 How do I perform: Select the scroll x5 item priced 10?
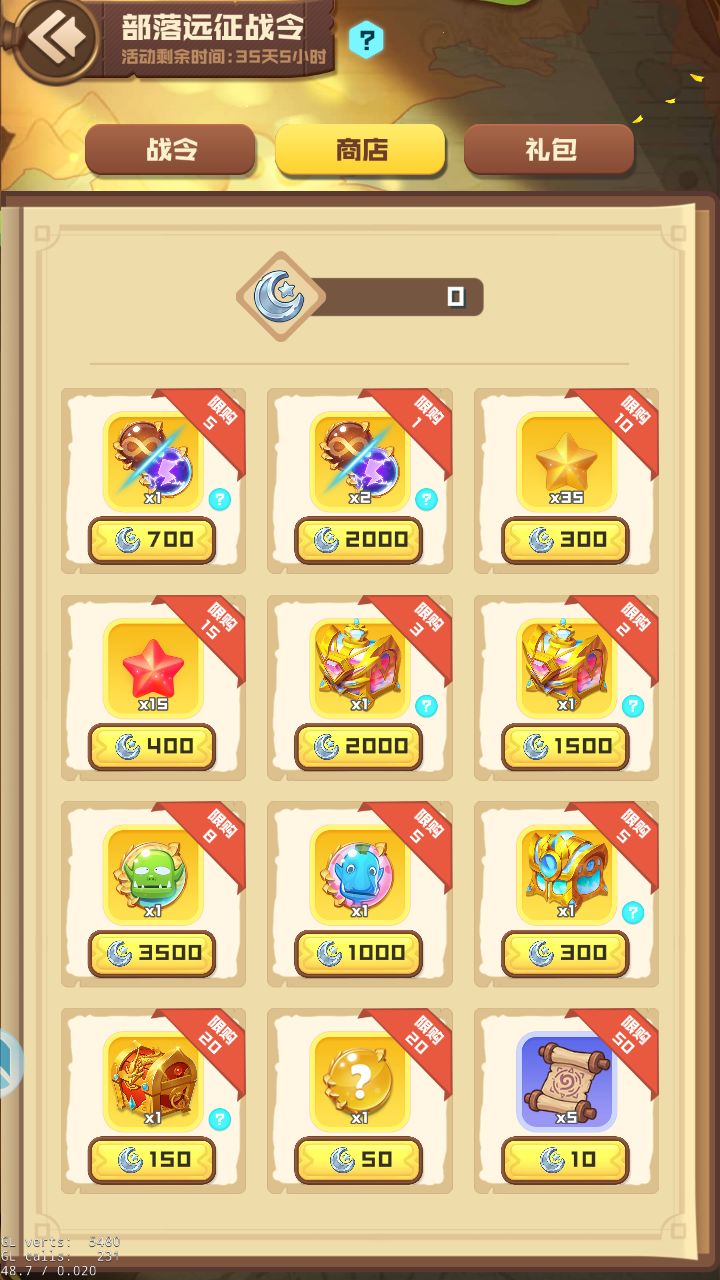coord(567,1082)
